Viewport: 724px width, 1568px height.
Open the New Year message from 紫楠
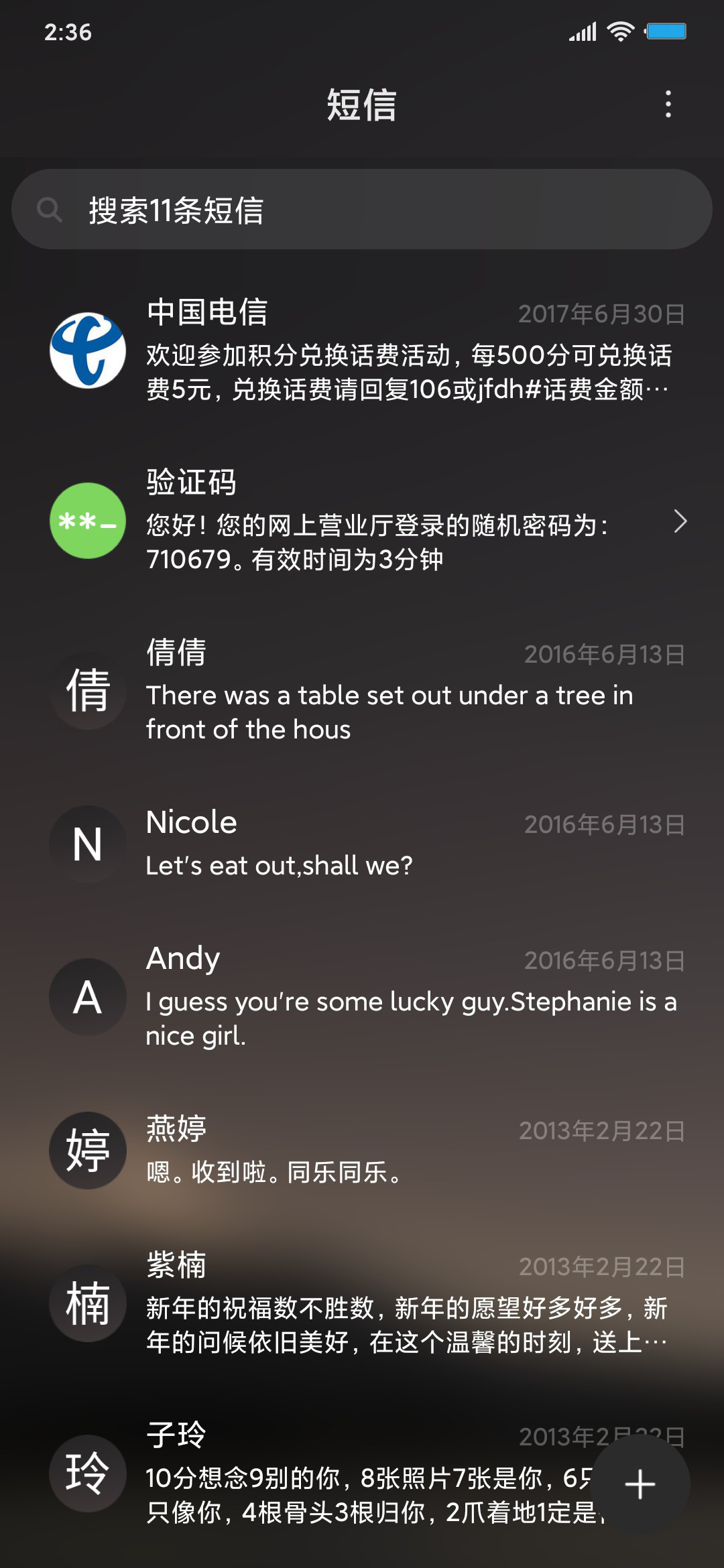[362, 1303]
